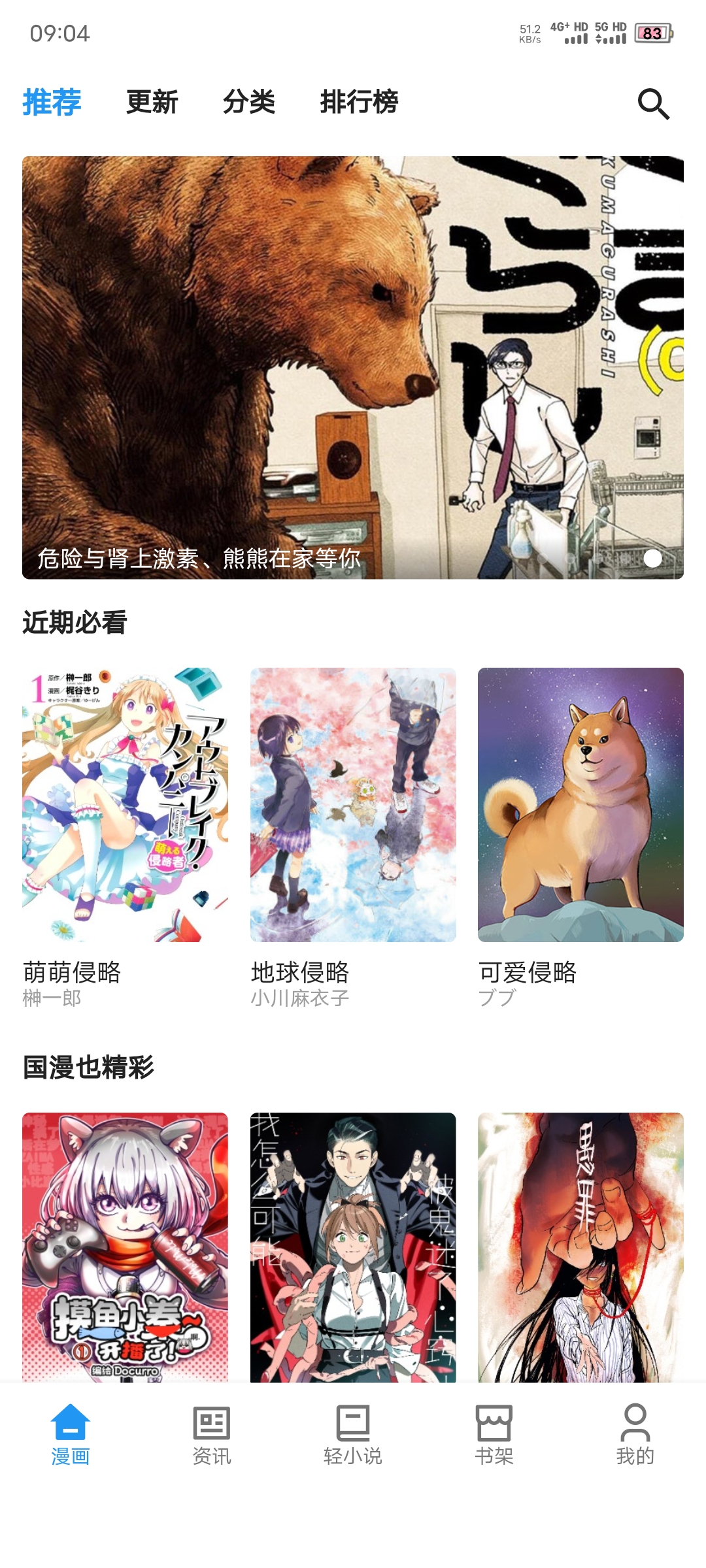
Task: Switch to the 分类 tab
Action: click(250, 103)
